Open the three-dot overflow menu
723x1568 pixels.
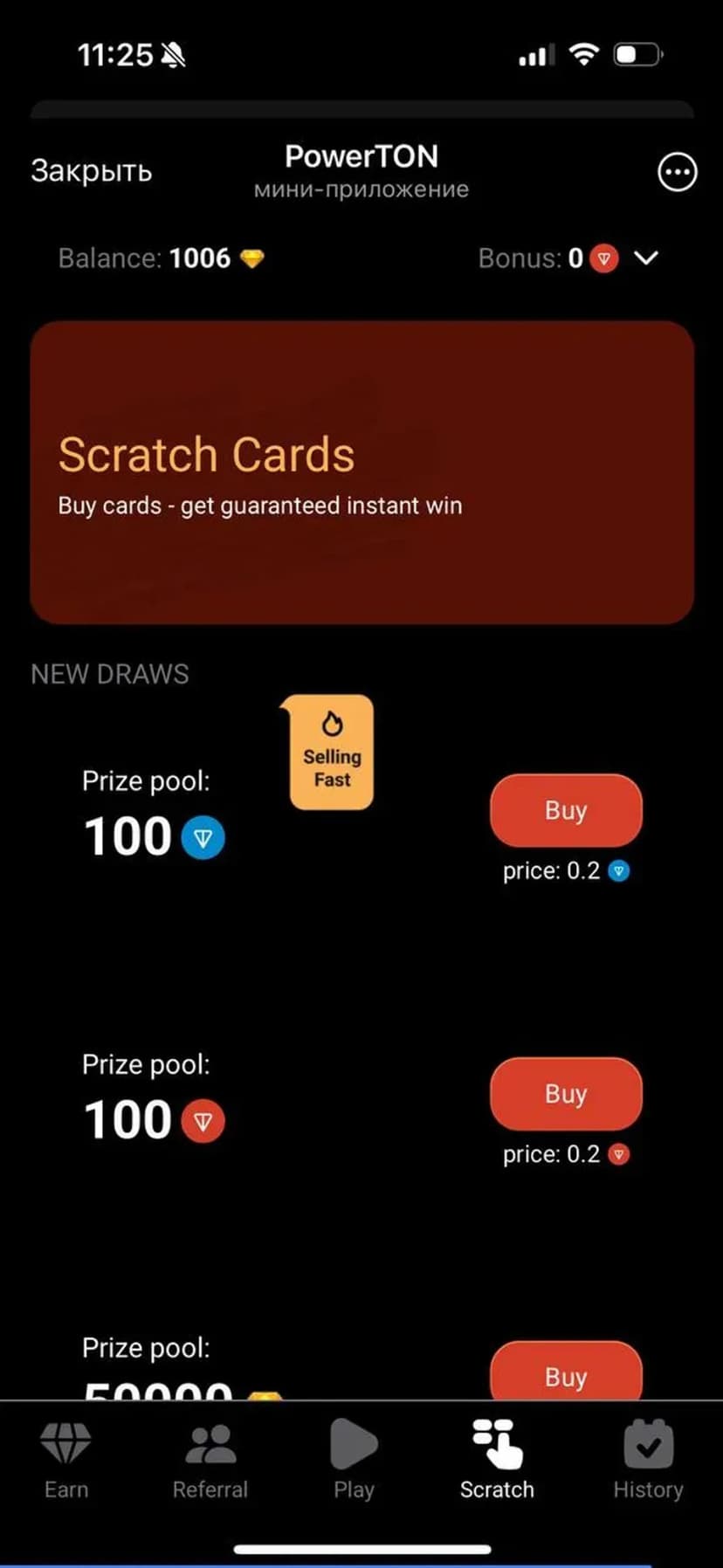(x=677, y=172)
